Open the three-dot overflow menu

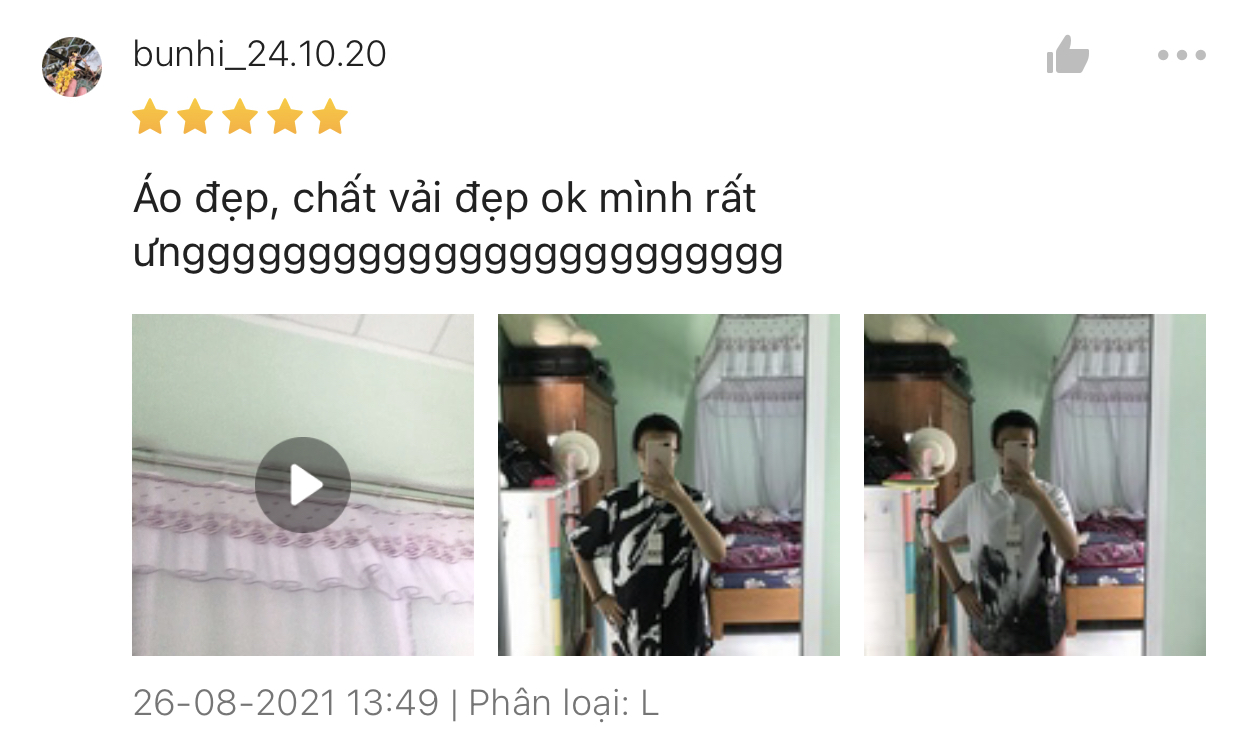coord(1182,55)
